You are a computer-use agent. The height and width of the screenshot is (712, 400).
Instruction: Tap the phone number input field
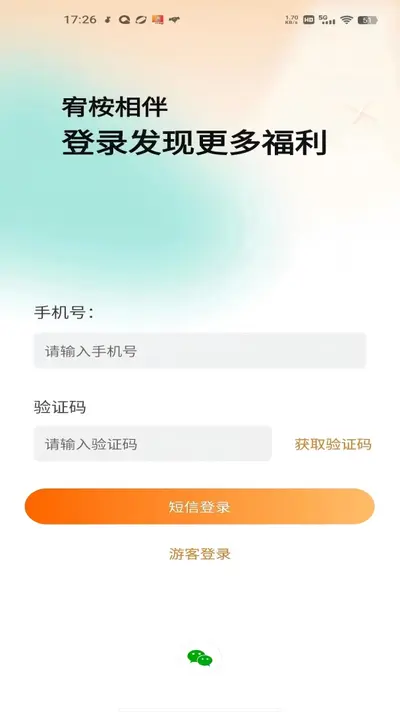[x=200, y=351]
